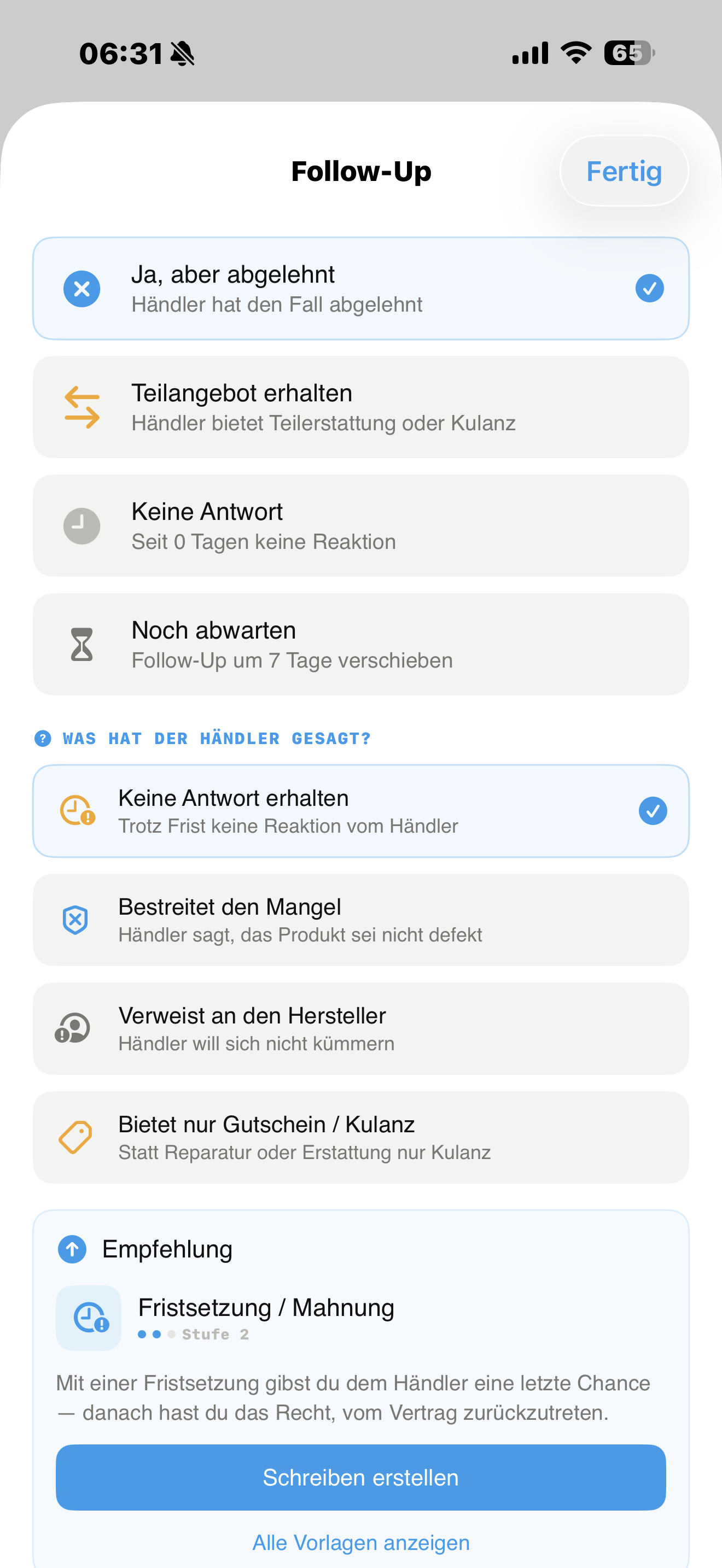
Task: Click the help question mark next to 'WAS HAT DER HÄNDLER GESAGT?'
Action: [42, 738]
